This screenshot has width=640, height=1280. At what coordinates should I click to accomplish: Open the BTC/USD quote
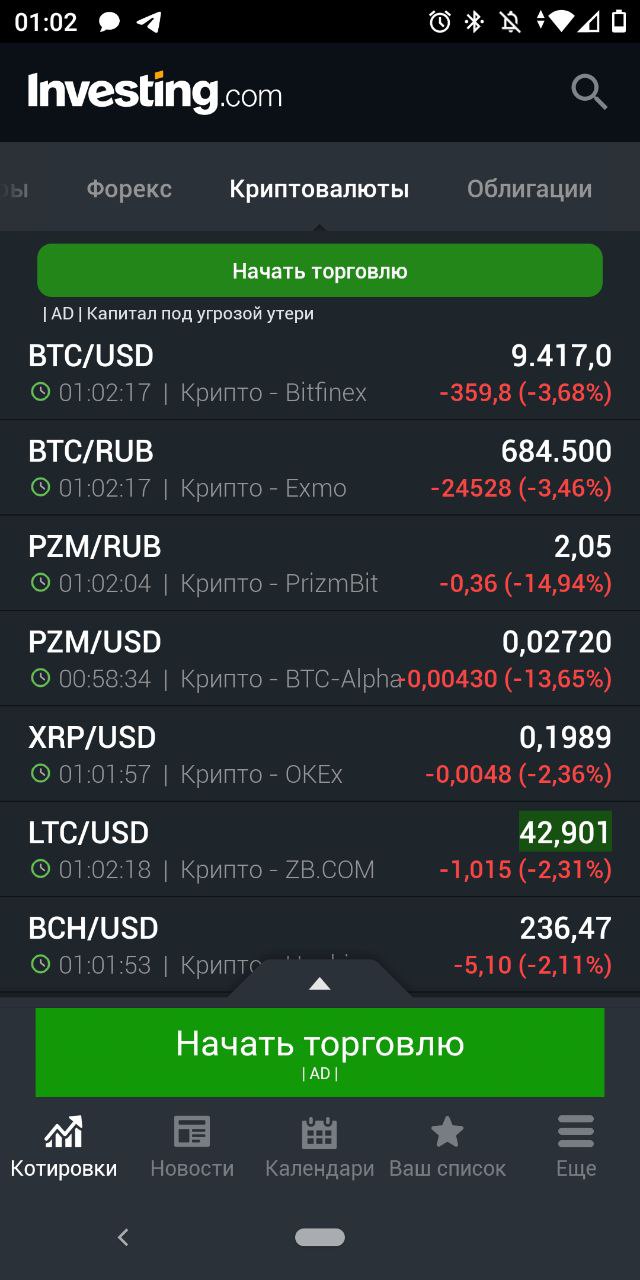click(x=320, y=372)
